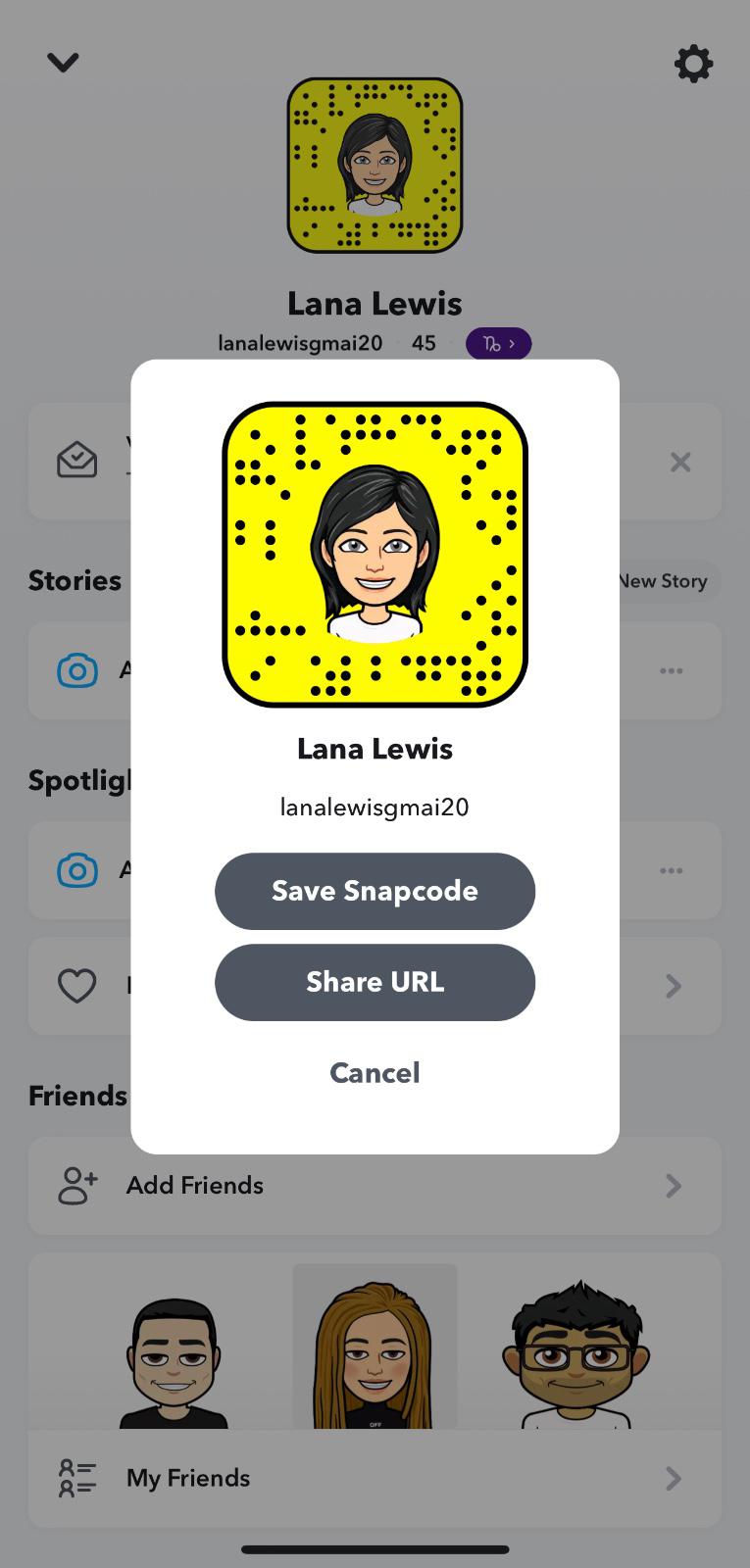Cancel the Snapcode dialog
The height and width of the screenshot is (1568, 750).
point(375,1073)
